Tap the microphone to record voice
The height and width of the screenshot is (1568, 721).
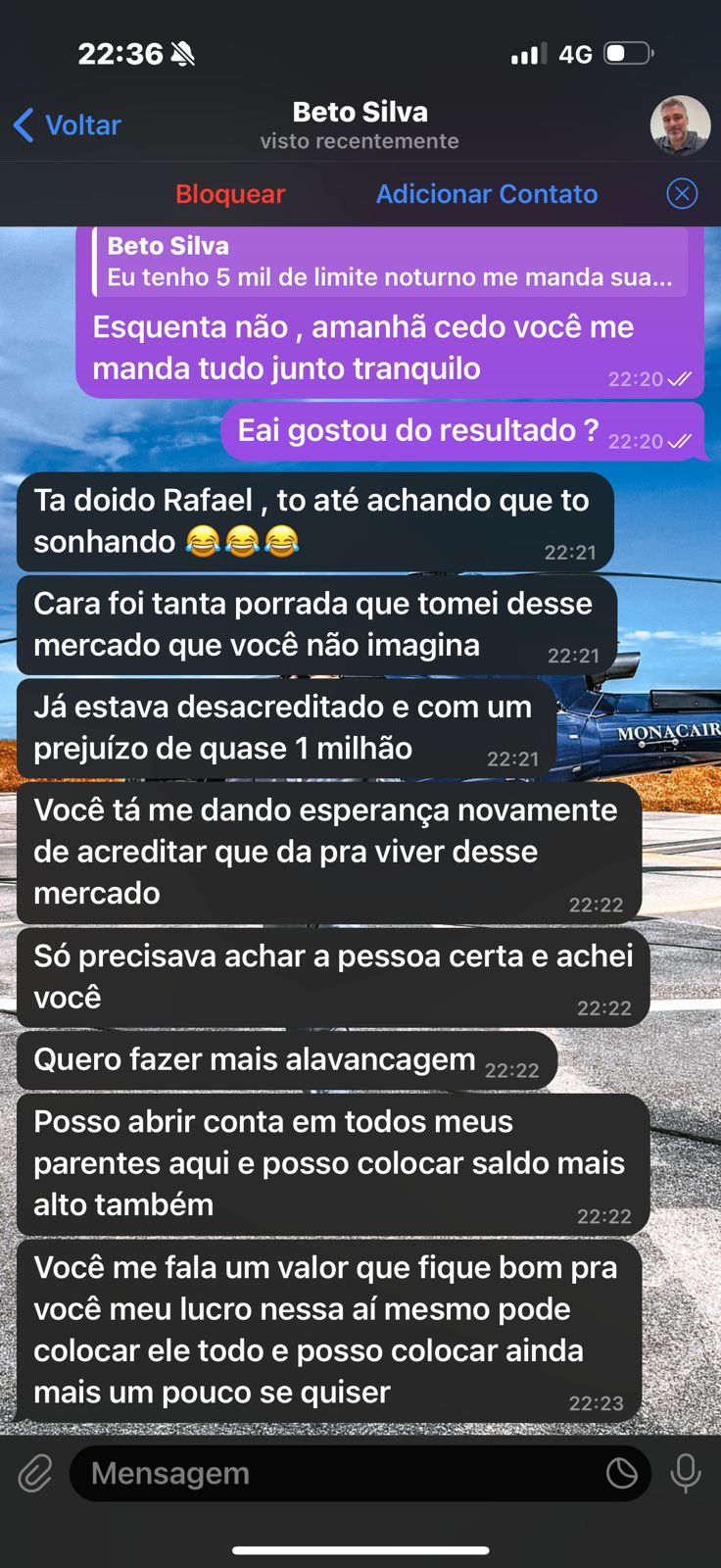(x=686, y=1473)
